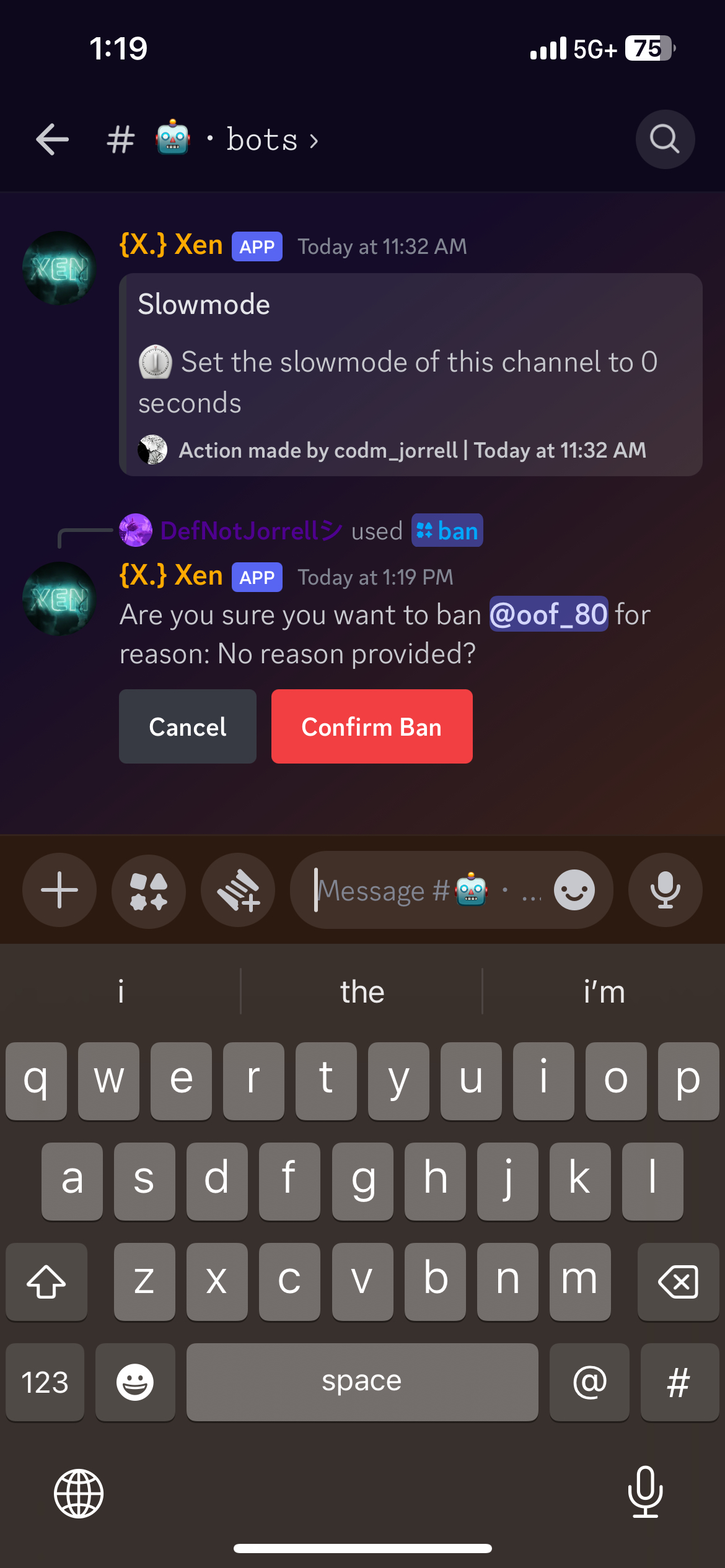Open the gift or boost icon
The width and height of the screenshot is (725, 1568).
pos(238,890)
